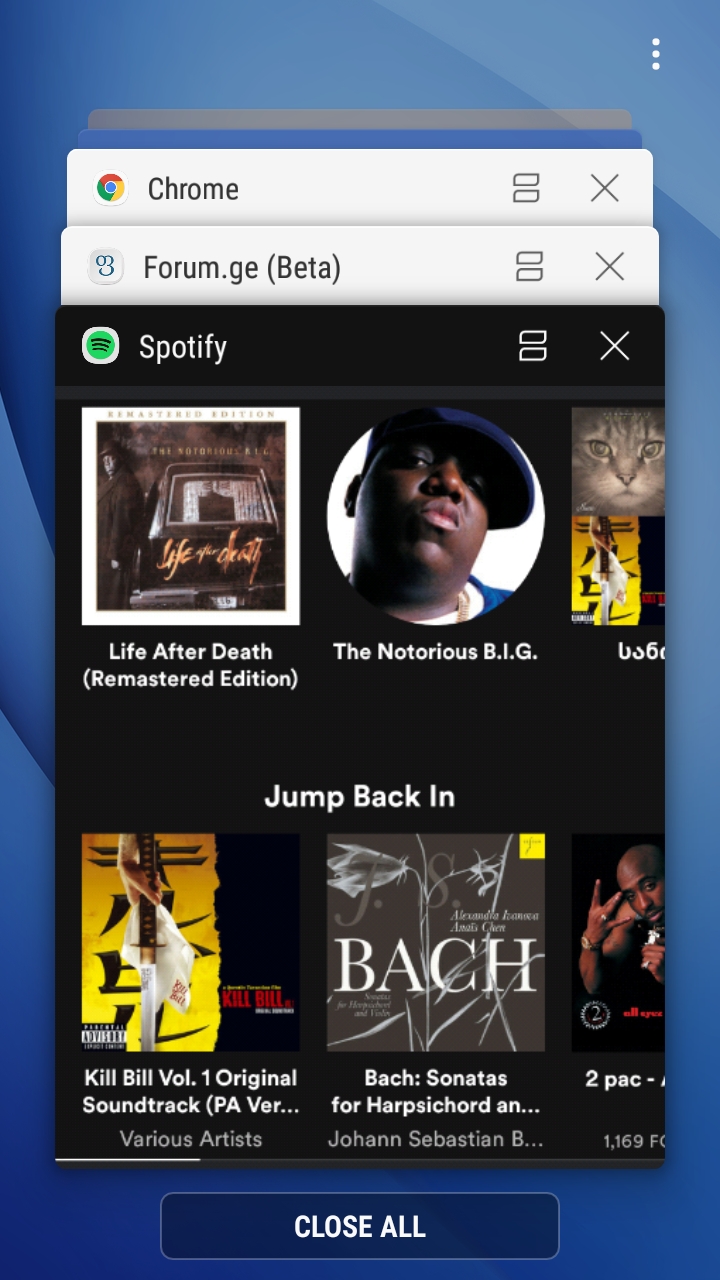Screen dimensions: 720x1280
Task: Open Spotify in split-screen view
Action: click(533, 346)
